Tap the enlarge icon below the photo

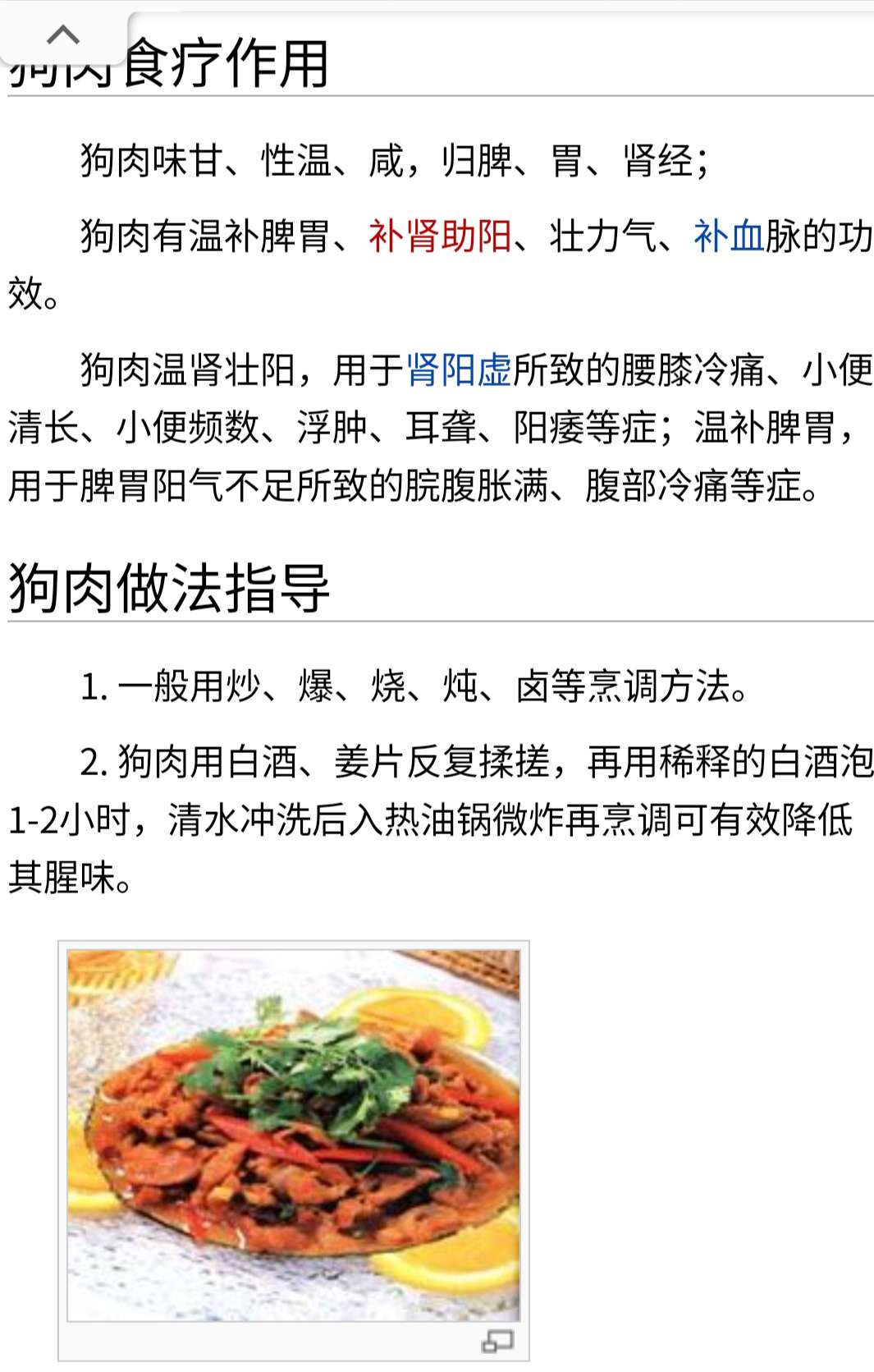(x=496, y=1341)
